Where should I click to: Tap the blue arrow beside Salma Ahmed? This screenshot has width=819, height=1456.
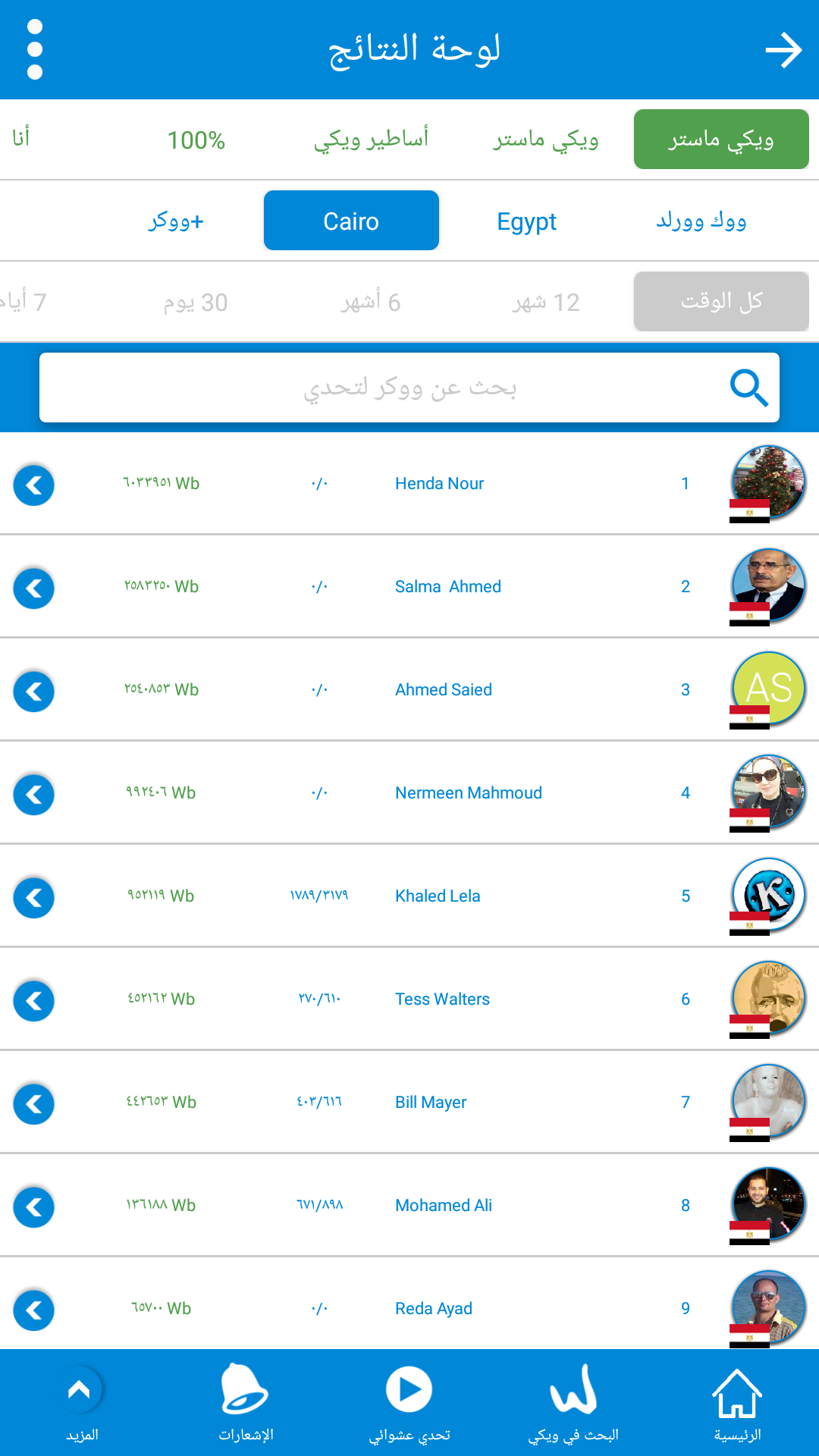(x=34, y=588)
